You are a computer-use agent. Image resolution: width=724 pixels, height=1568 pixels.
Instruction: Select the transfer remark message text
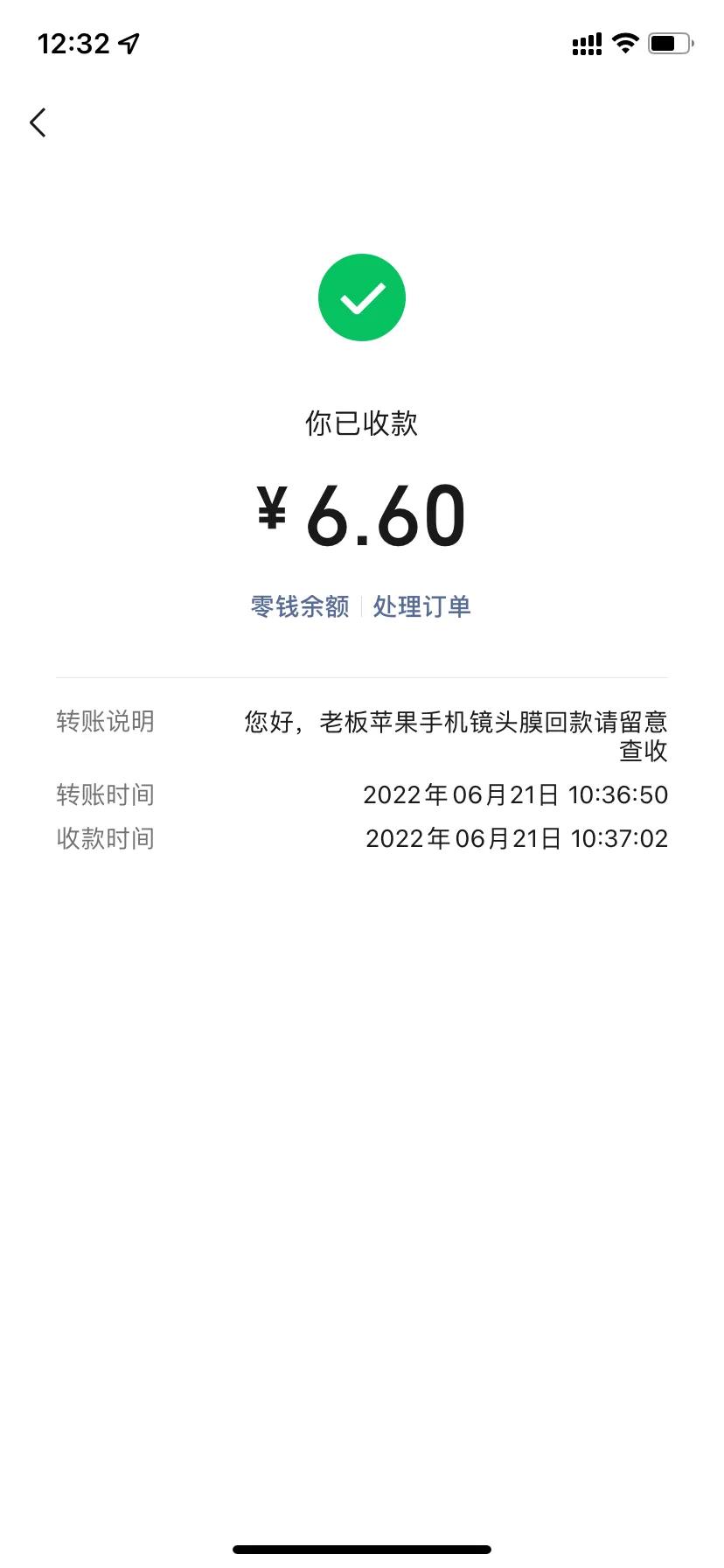click(x=455, y=735)
